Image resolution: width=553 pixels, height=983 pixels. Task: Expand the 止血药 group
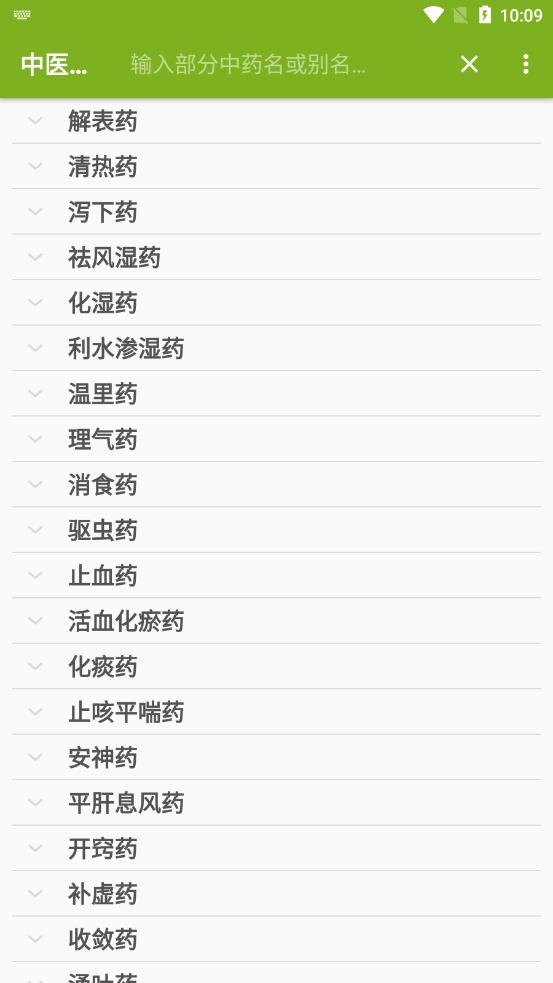(276, 576)
